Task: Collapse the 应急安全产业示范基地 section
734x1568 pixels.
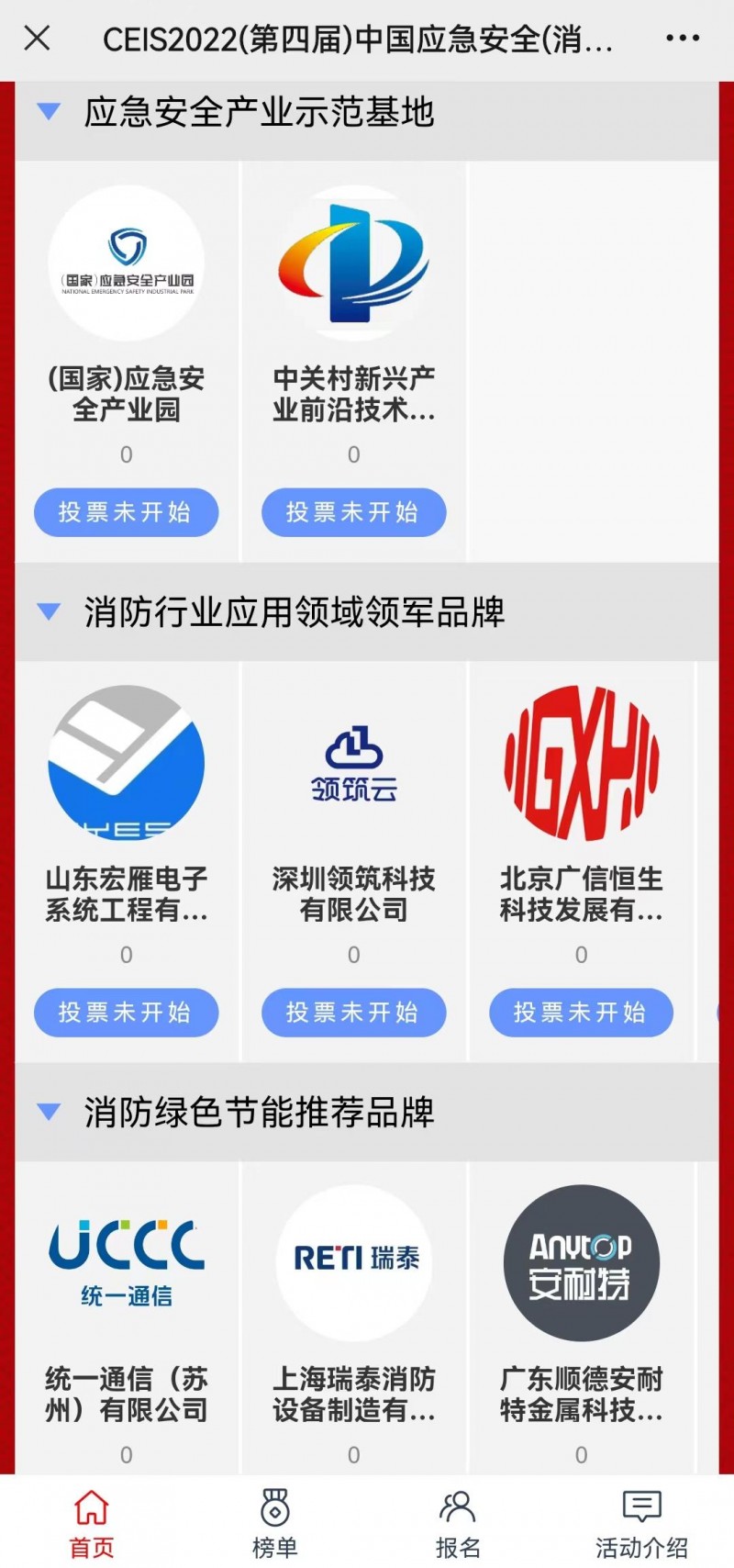Action: click(48, 113)
